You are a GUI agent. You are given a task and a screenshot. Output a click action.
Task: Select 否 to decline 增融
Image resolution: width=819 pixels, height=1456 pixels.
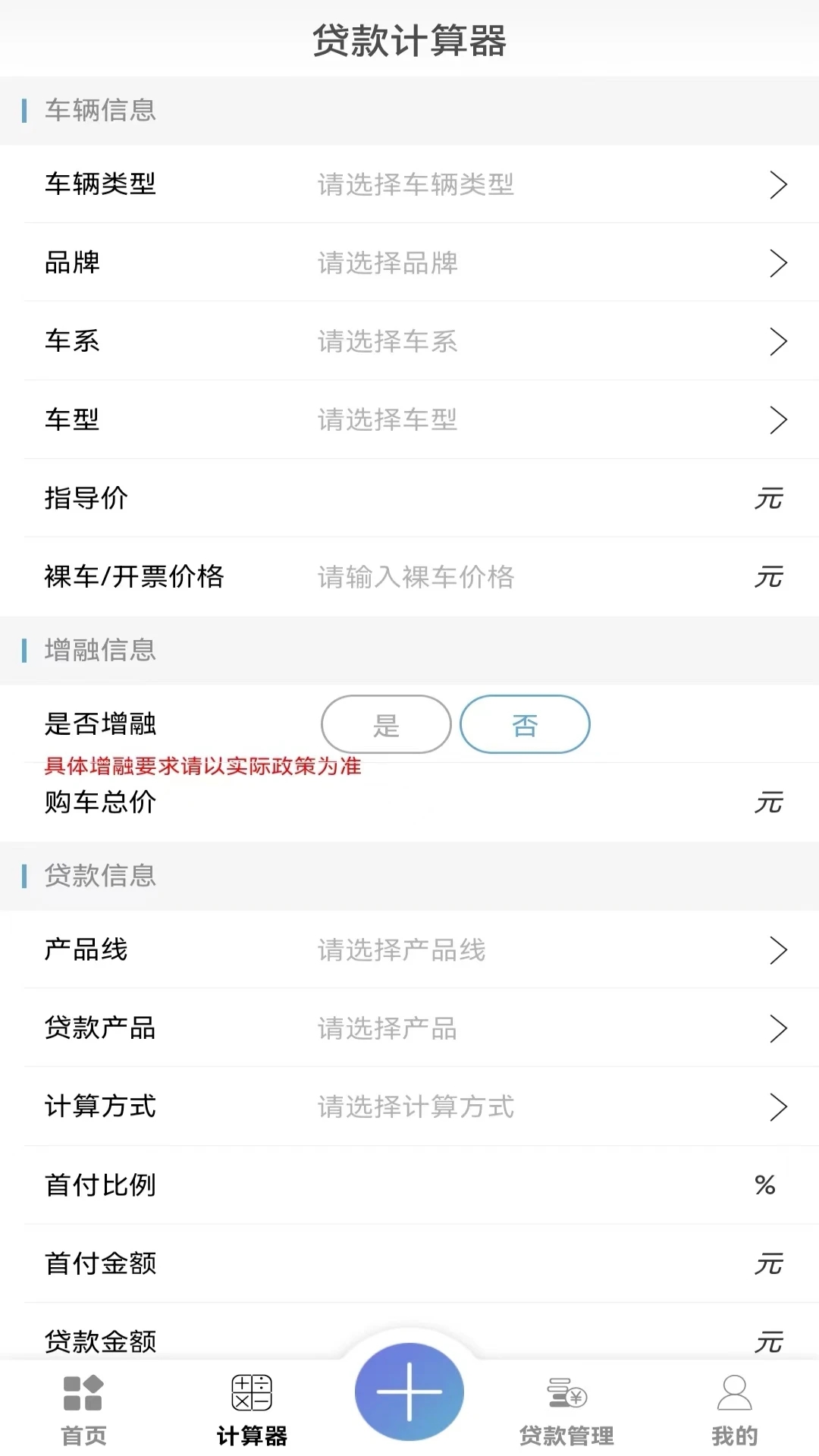click(525, 724)
